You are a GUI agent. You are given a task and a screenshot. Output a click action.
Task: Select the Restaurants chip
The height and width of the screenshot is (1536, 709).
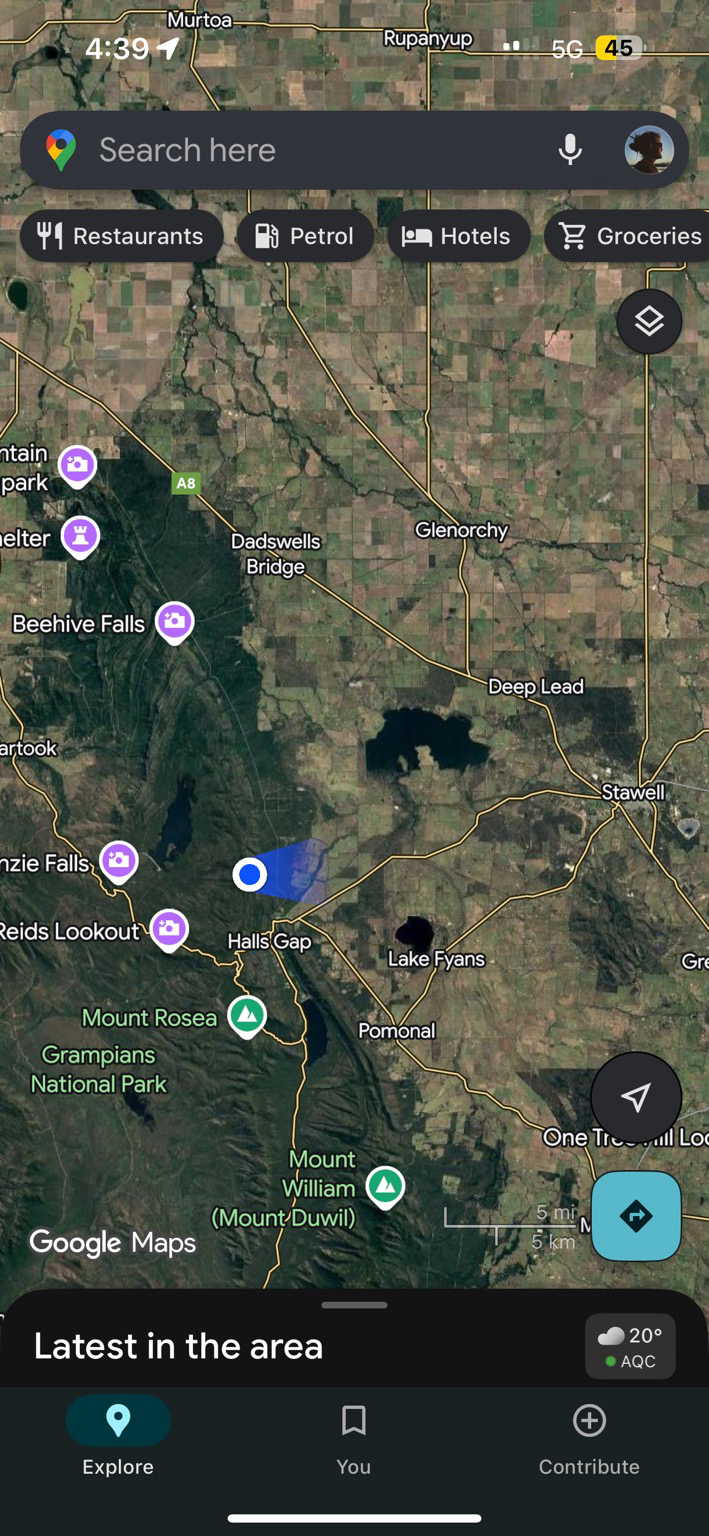click(121, 236)
